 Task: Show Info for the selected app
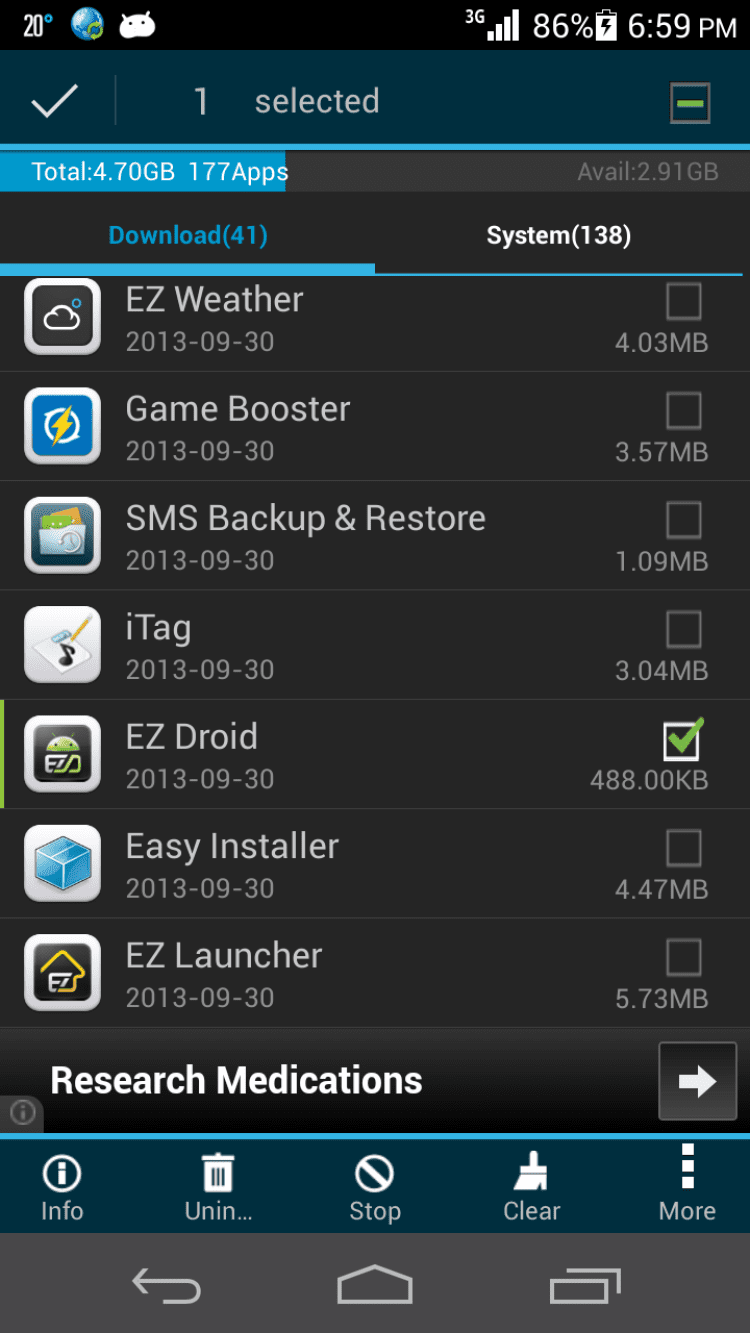(x=62, y=1187)
